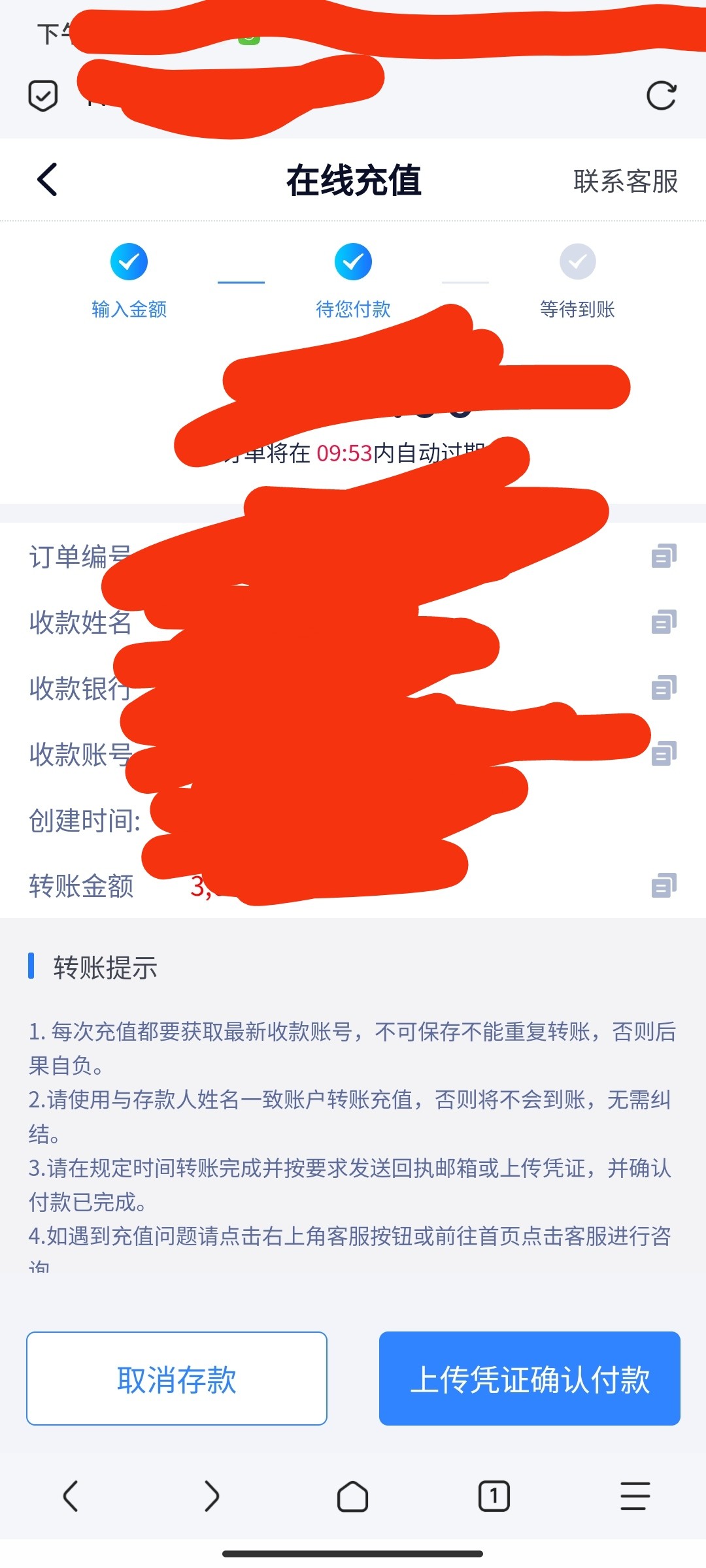The image size is (706, 1568).
Task: Copy the 收款姓名 payee name
Action: pos(664,622)
